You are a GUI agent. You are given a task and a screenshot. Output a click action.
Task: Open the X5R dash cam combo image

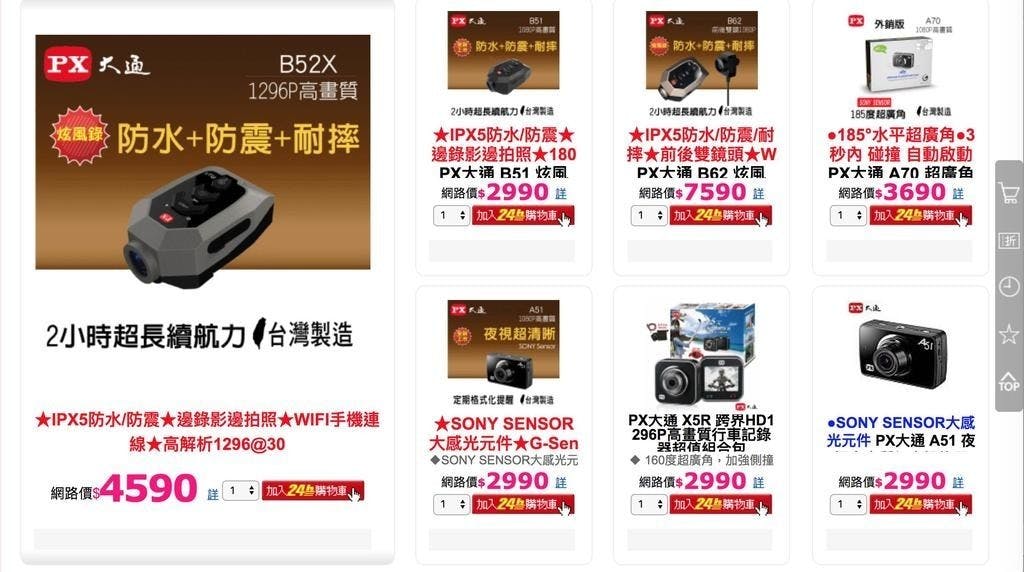pyautogui.click(x=700, y=354)
